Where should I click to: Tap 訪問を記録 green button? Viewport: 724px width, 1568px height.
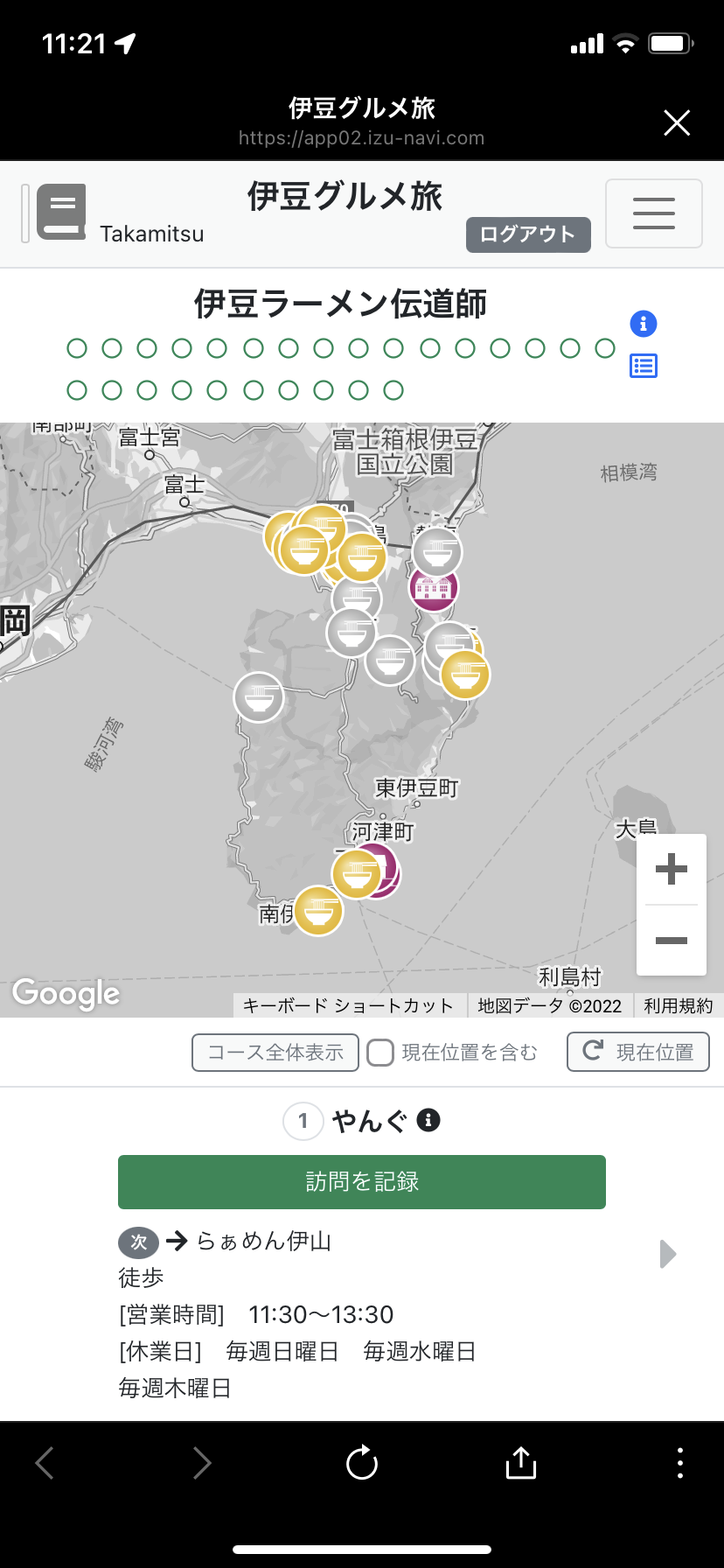pos(362,1182)
